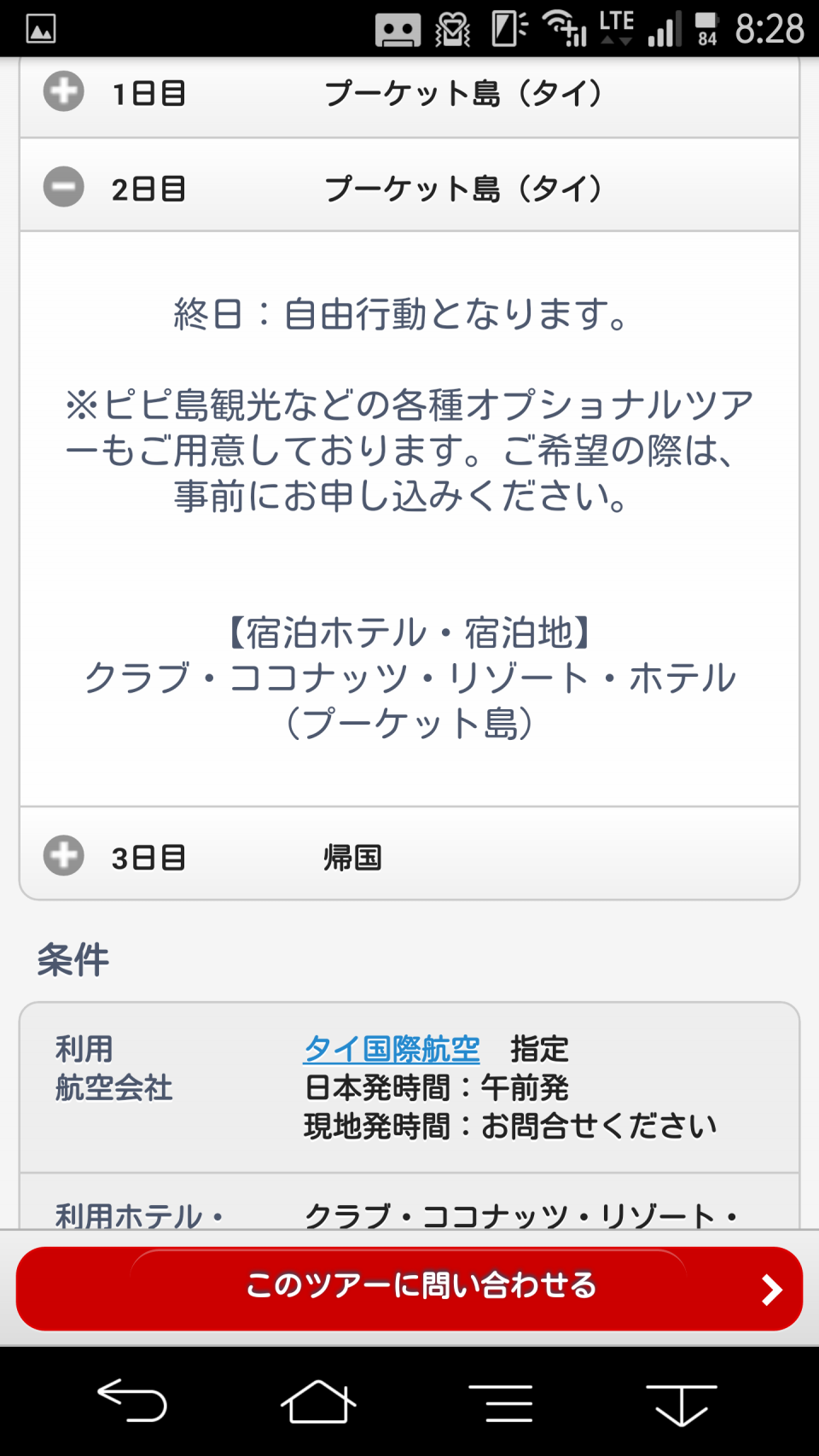Viewport: 819px width, 1456px height.
Task: Go to the home screen
Action: (318, 1401)
